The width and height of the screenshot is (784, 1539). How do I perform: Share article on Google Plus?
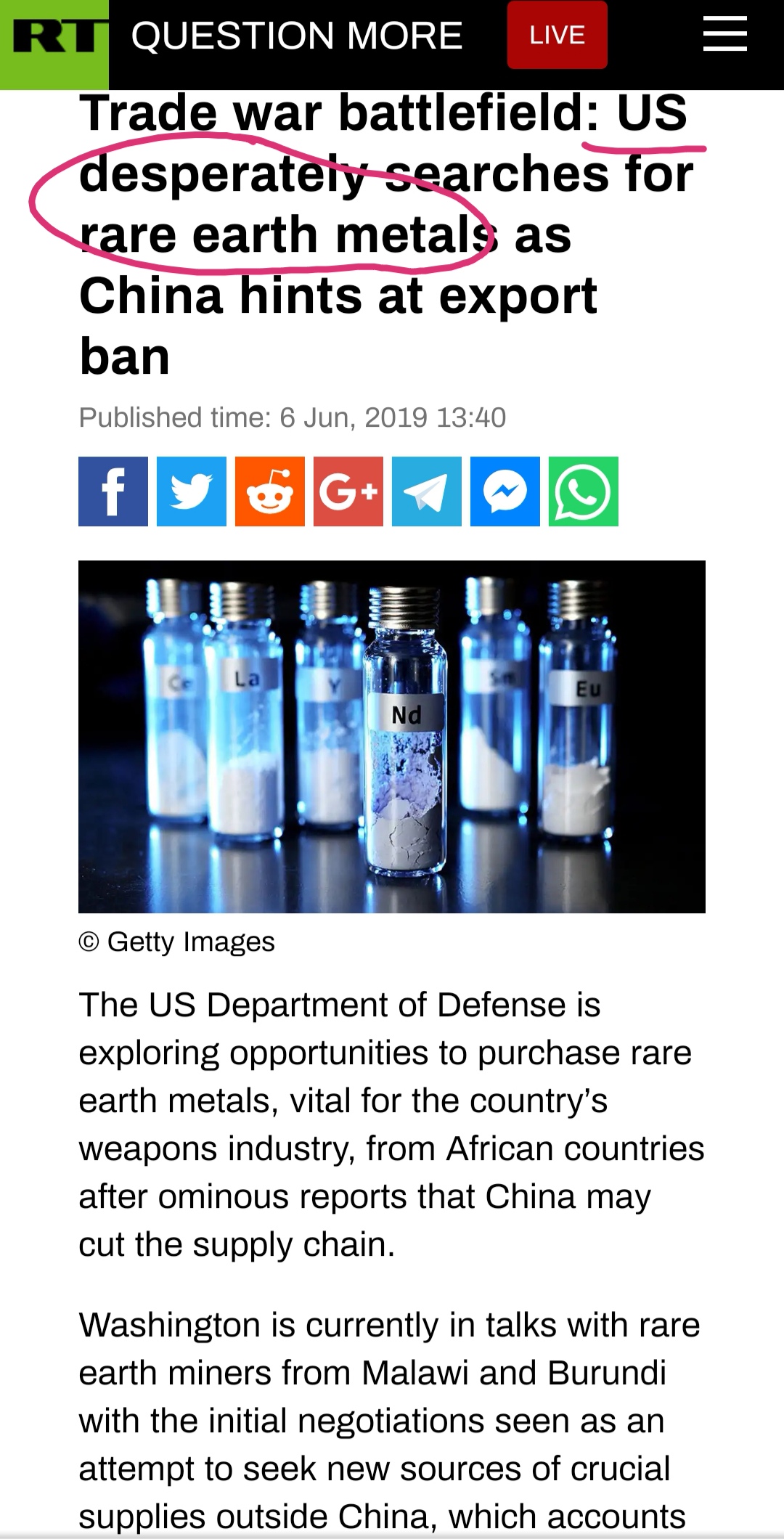coord(348,491)
